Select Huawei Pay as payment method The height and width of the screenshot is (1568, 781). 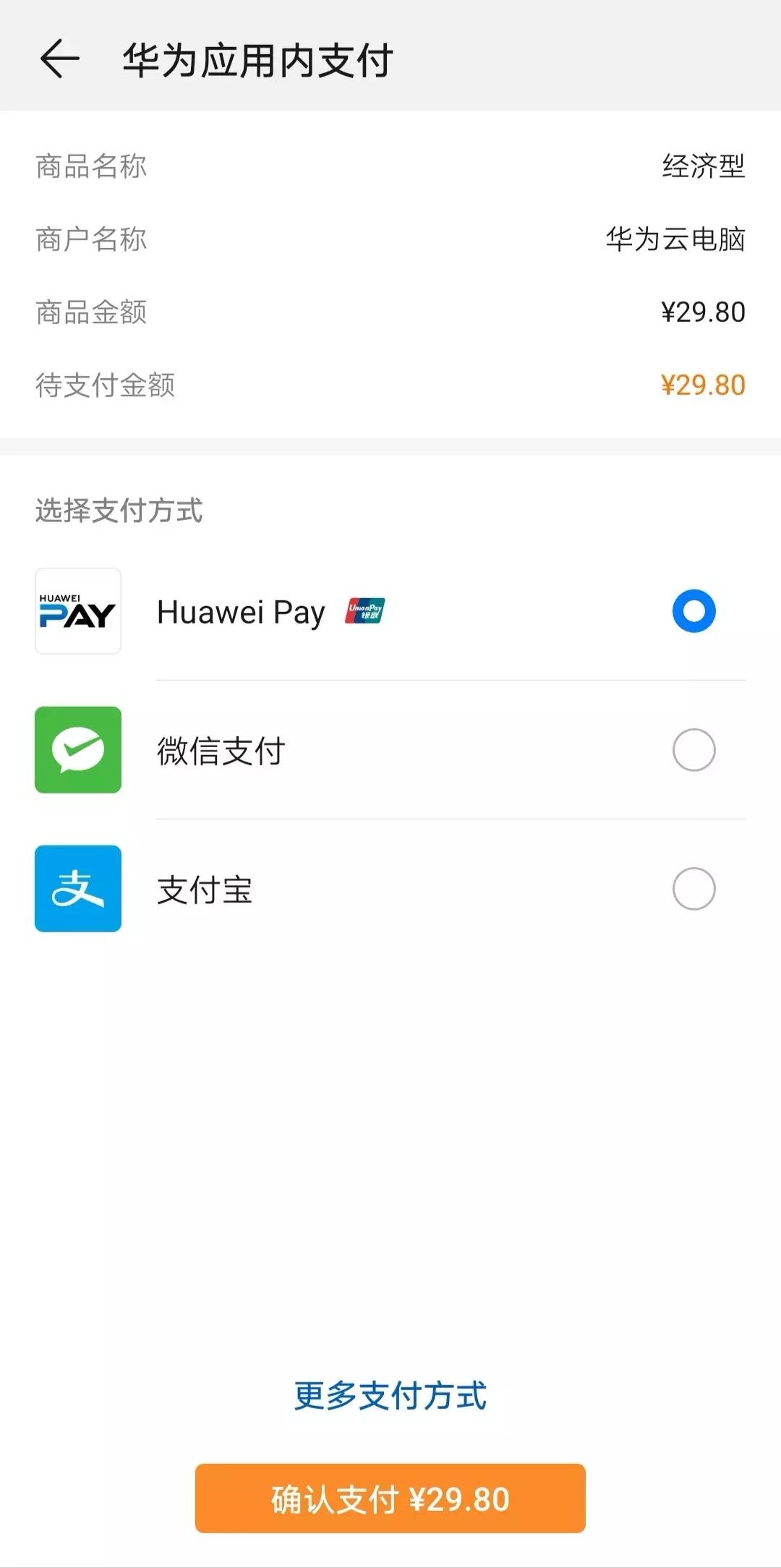(693, 611)
